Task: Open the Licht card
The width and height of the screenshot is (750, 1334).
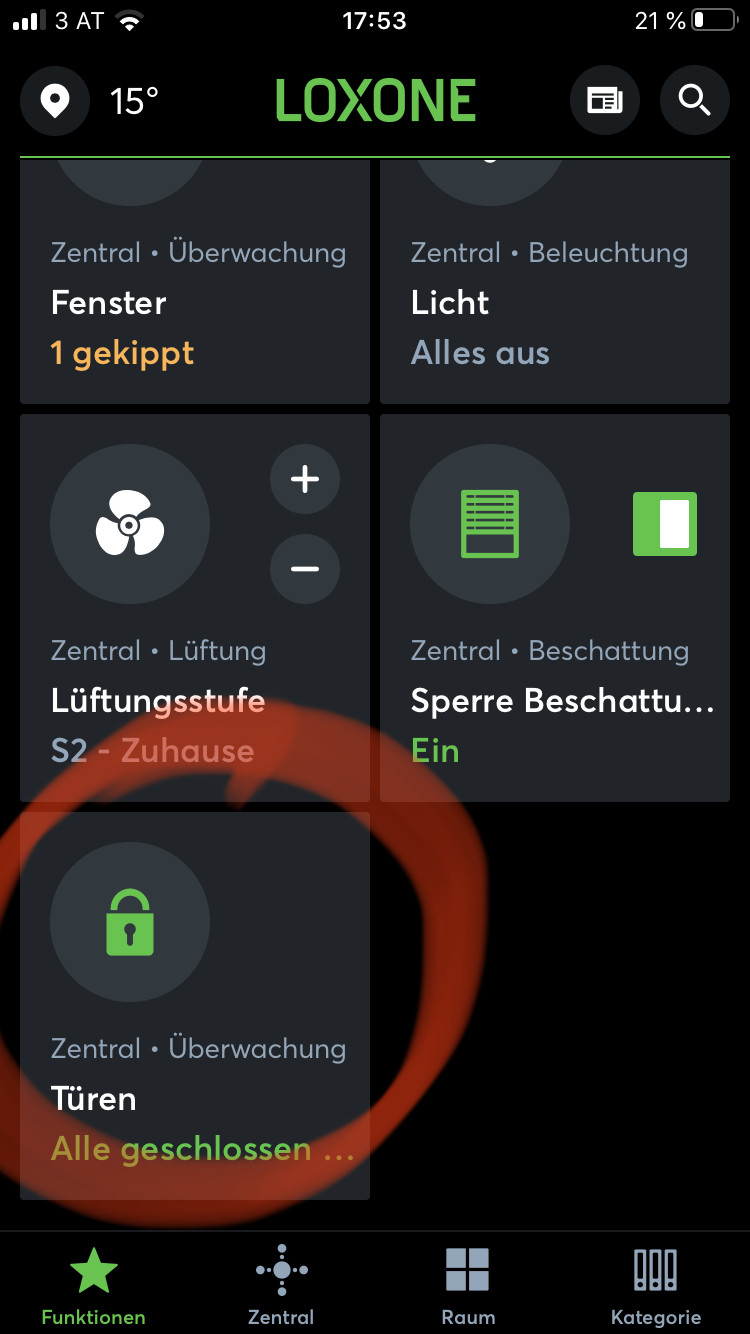Action: tap(555, 300)
